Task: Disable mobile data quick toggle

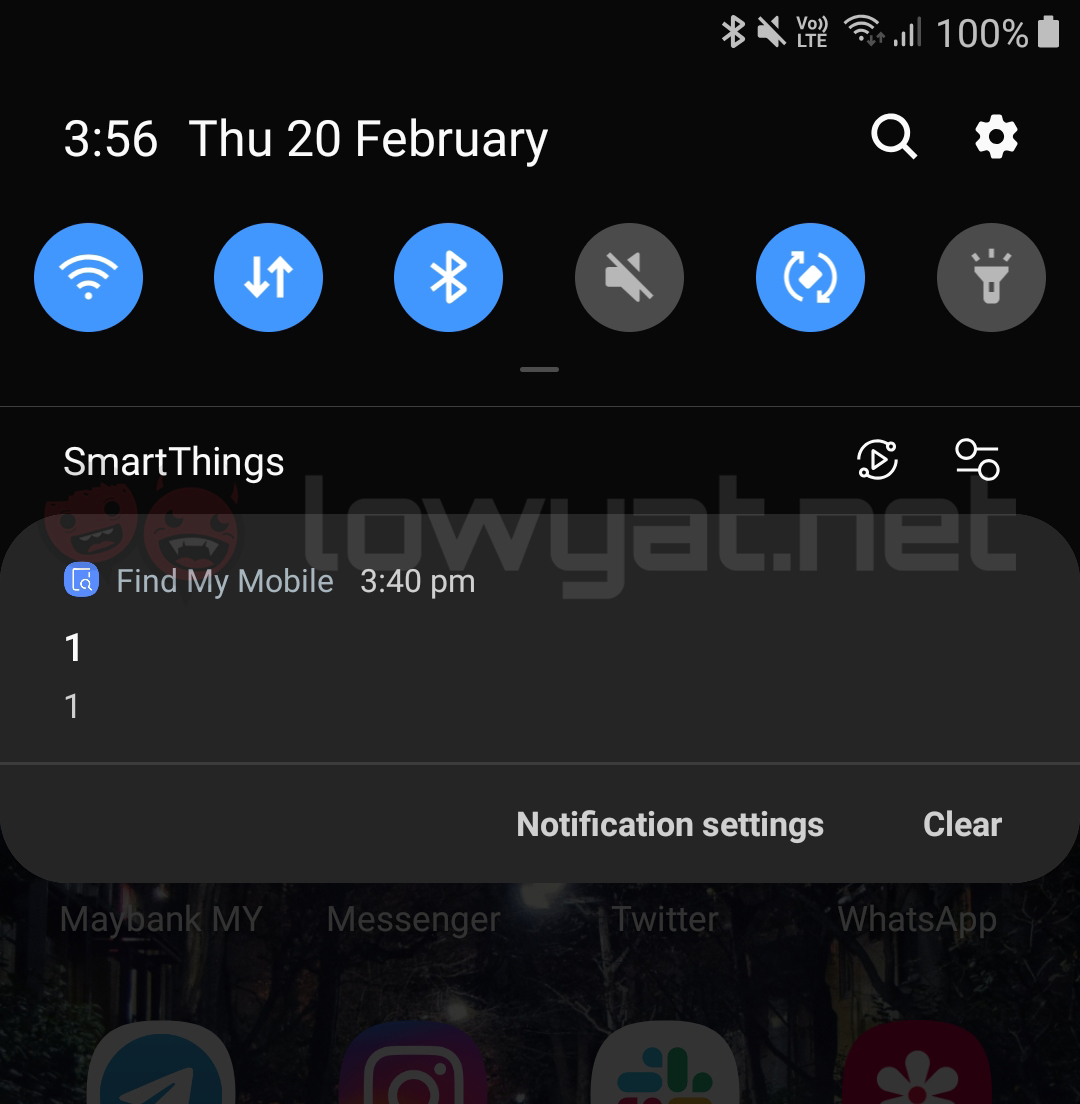Action: pyautogui.click(x=268, y=277)
